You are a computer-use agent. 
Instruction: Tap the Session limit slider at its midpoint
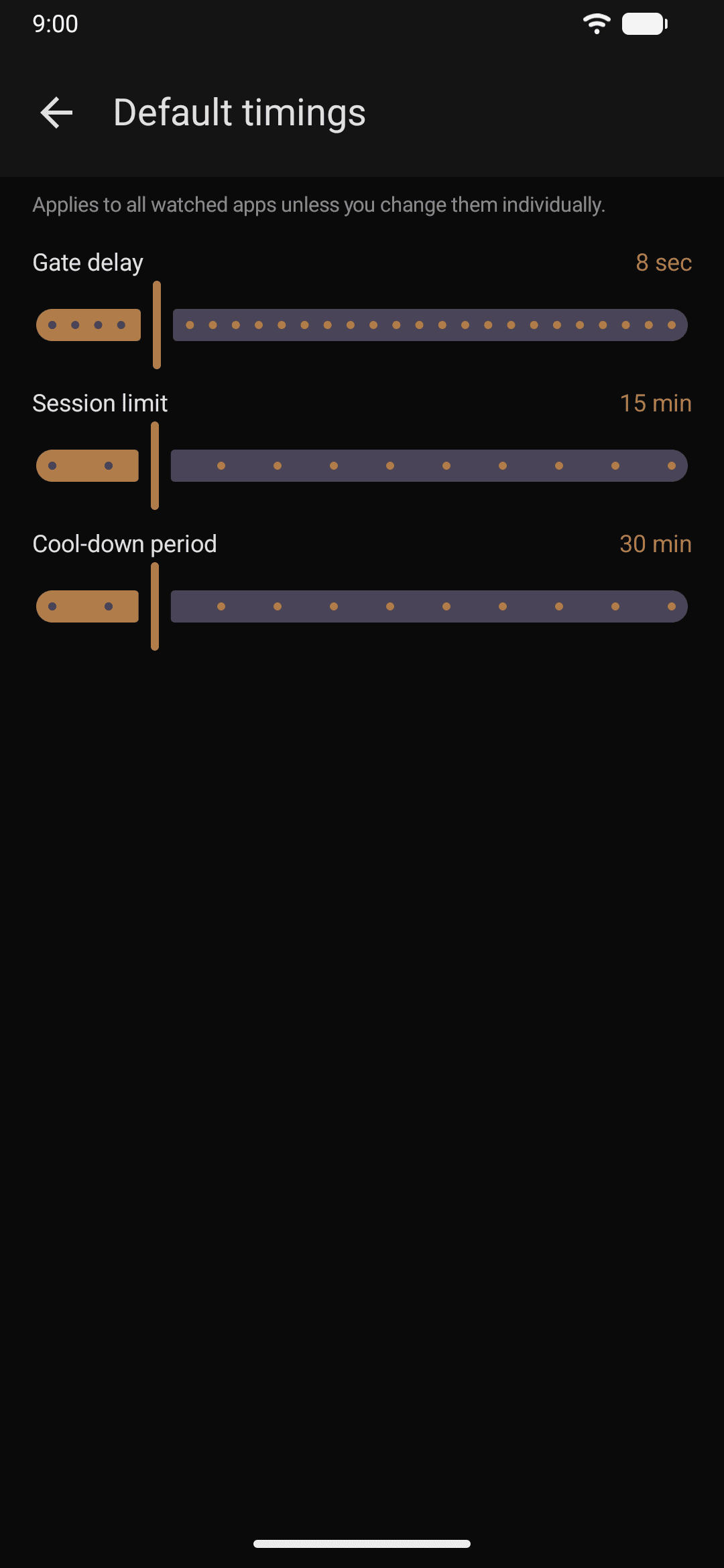tap(362, 466)
